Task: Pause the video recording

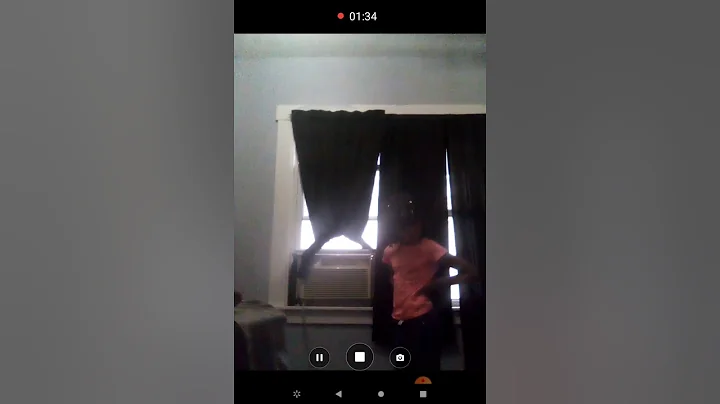Action: [x=319, y=357]
